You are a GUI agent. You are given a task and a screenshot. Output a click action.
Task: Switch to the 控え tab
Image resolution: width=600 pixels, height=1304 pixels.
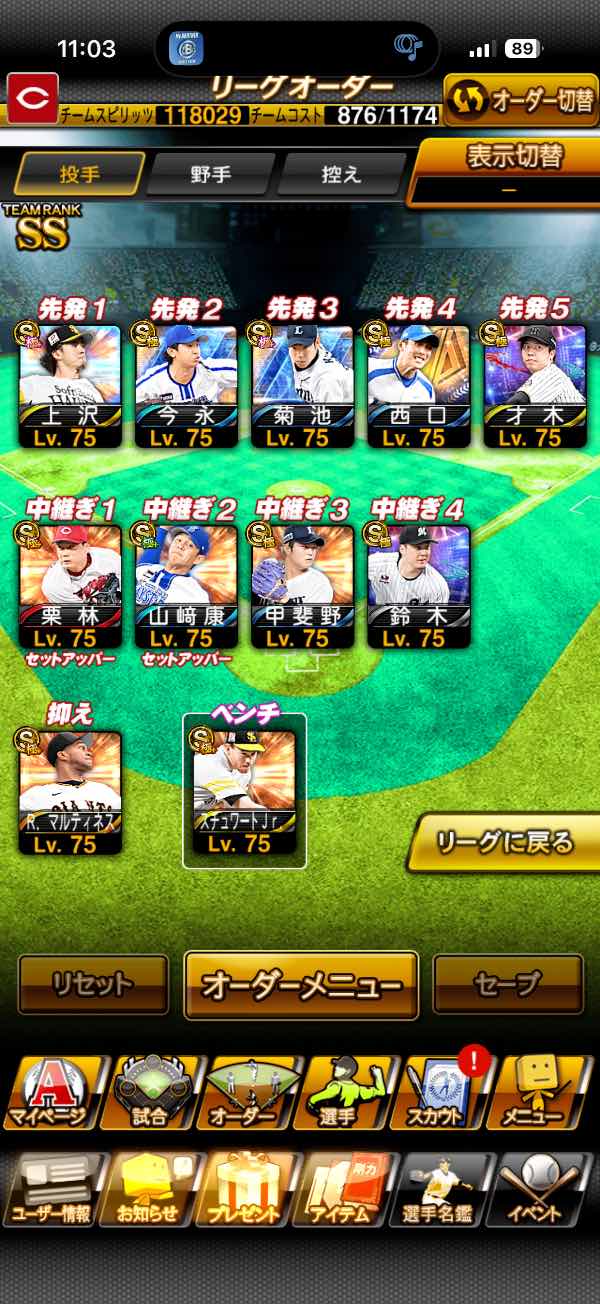tap(341, 175)
